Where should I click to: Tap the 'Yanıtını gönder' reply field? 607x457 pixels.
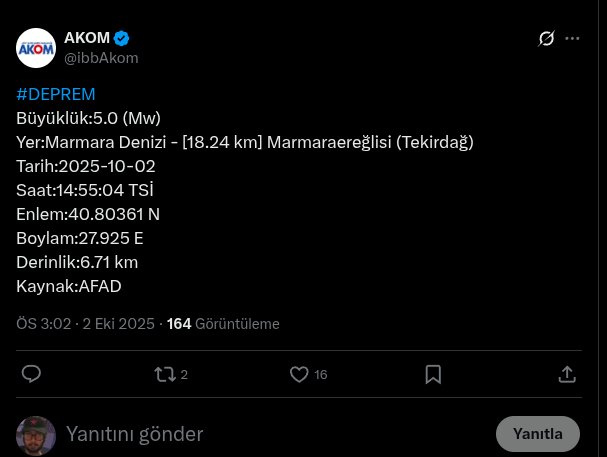[250, 434]
